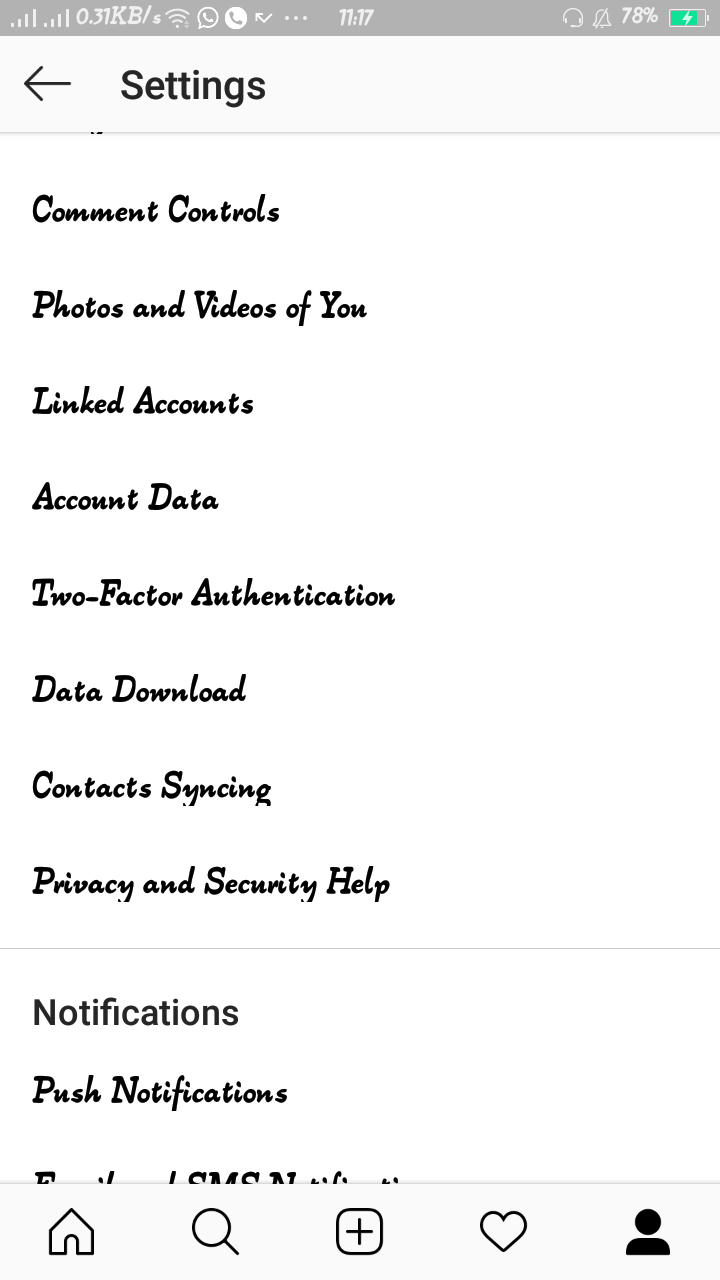Open Comment Controls
The height and width of the screenshot is (1280, 720).
pyautogui.click(x=360, y=210)
